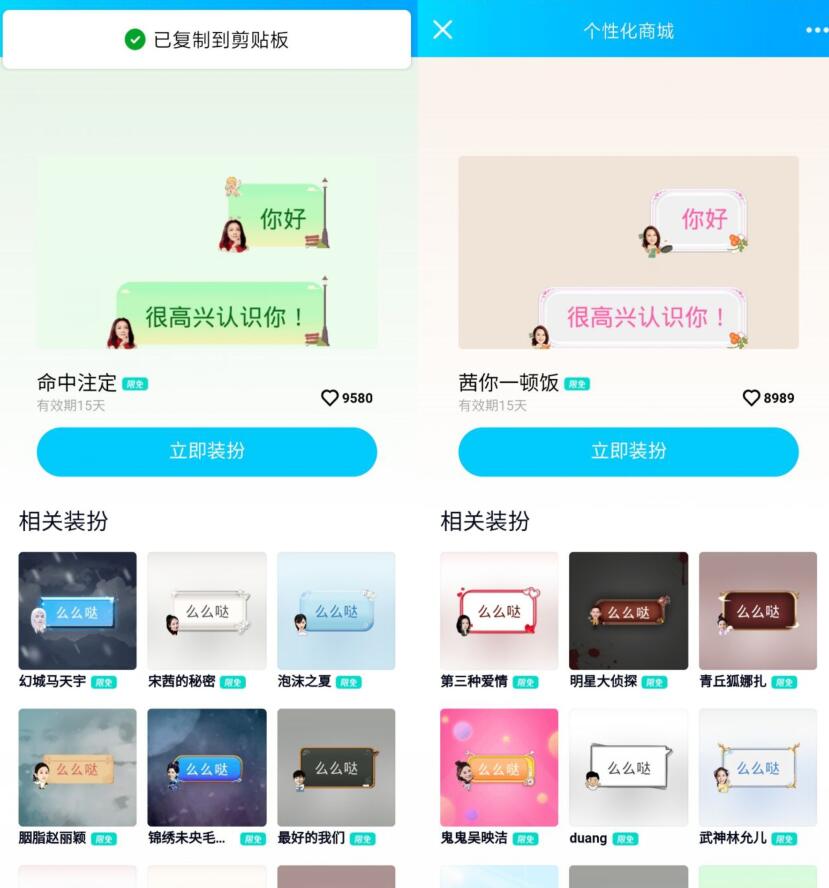The image size is (829, 888).
Task: View the 明星大侦探 bubble theme
Action: [628, 611]
